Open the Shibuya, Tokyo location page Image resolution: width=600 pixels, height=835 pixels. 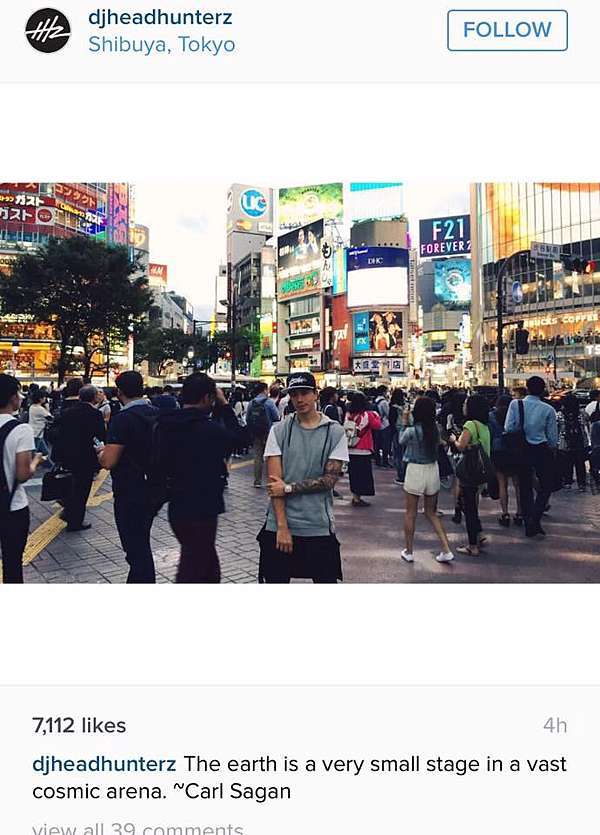tap(162, 45)
